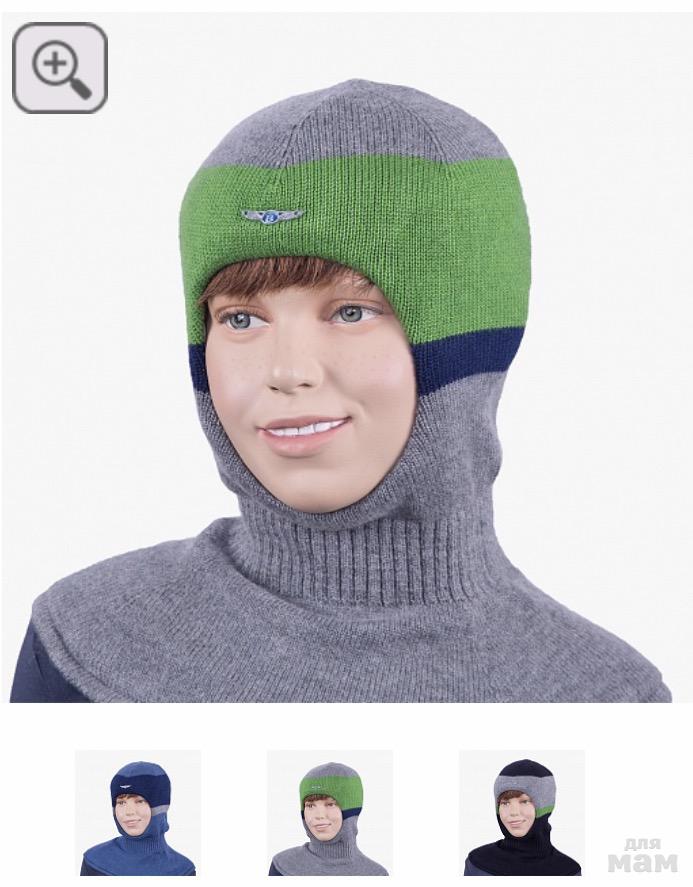Select the grey and green balaclava thumbnail
Viewport: 693px width, 887px height.
(330, 812)
